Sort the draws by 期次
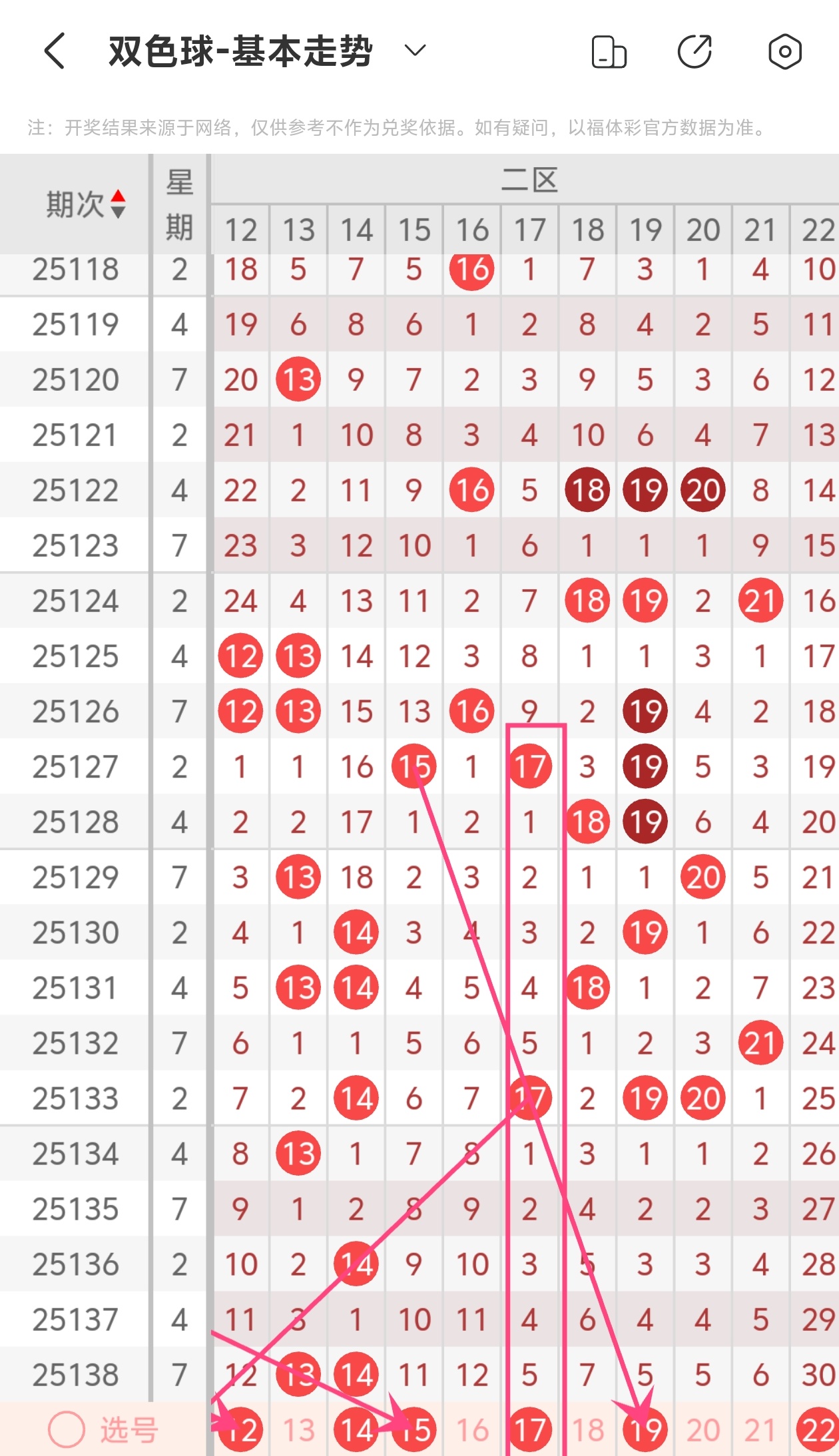This screenshot has width=839, height=1456. pyautogui.click(x=117, y=204)
